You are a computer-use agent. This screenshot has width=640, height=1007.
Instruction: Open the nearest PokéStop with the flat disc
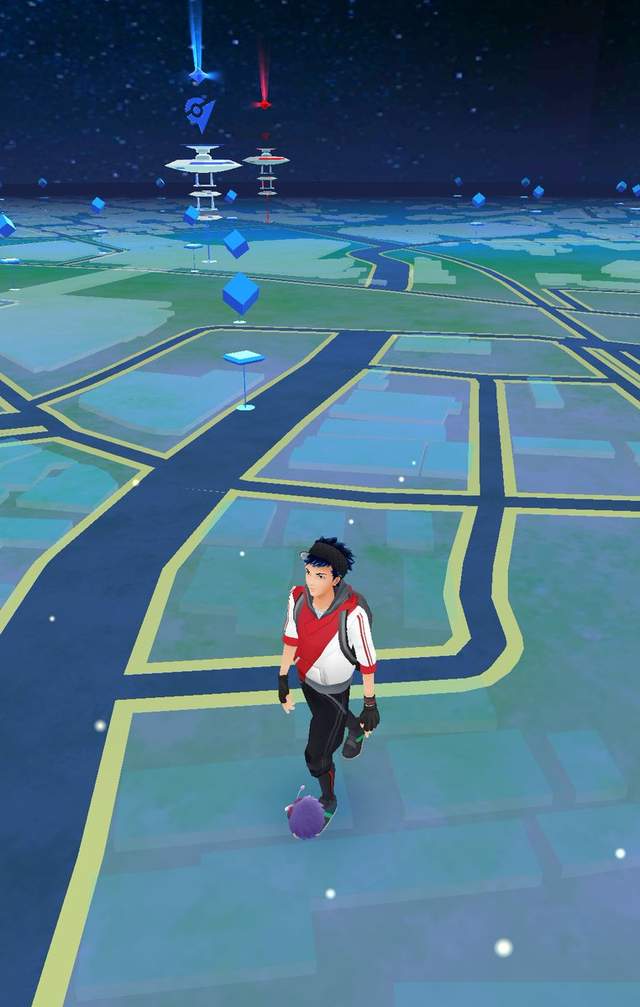tap(244, 358)
